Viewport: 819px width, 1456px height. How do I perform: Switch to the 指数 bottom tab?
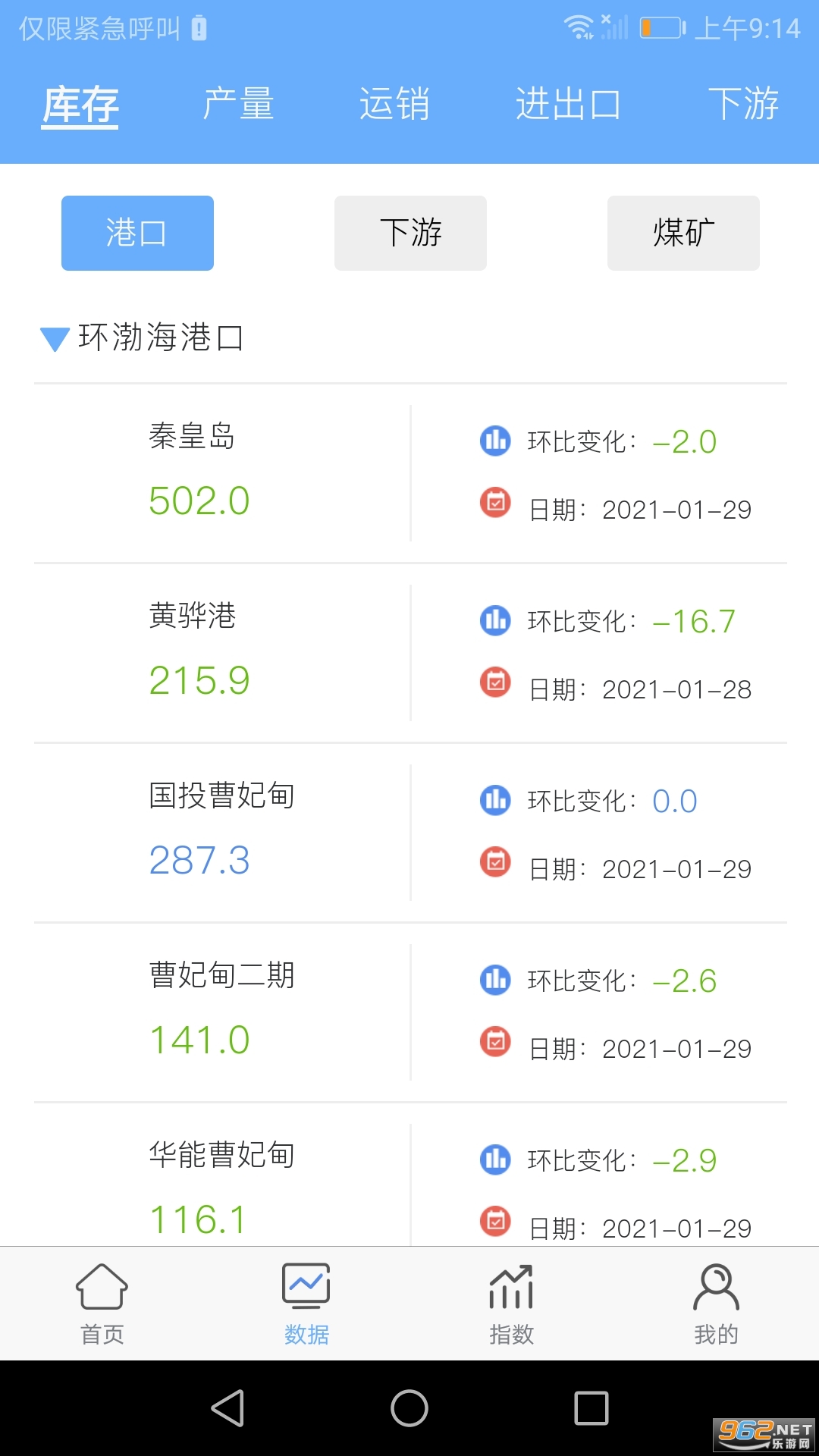pos(511,1304)
